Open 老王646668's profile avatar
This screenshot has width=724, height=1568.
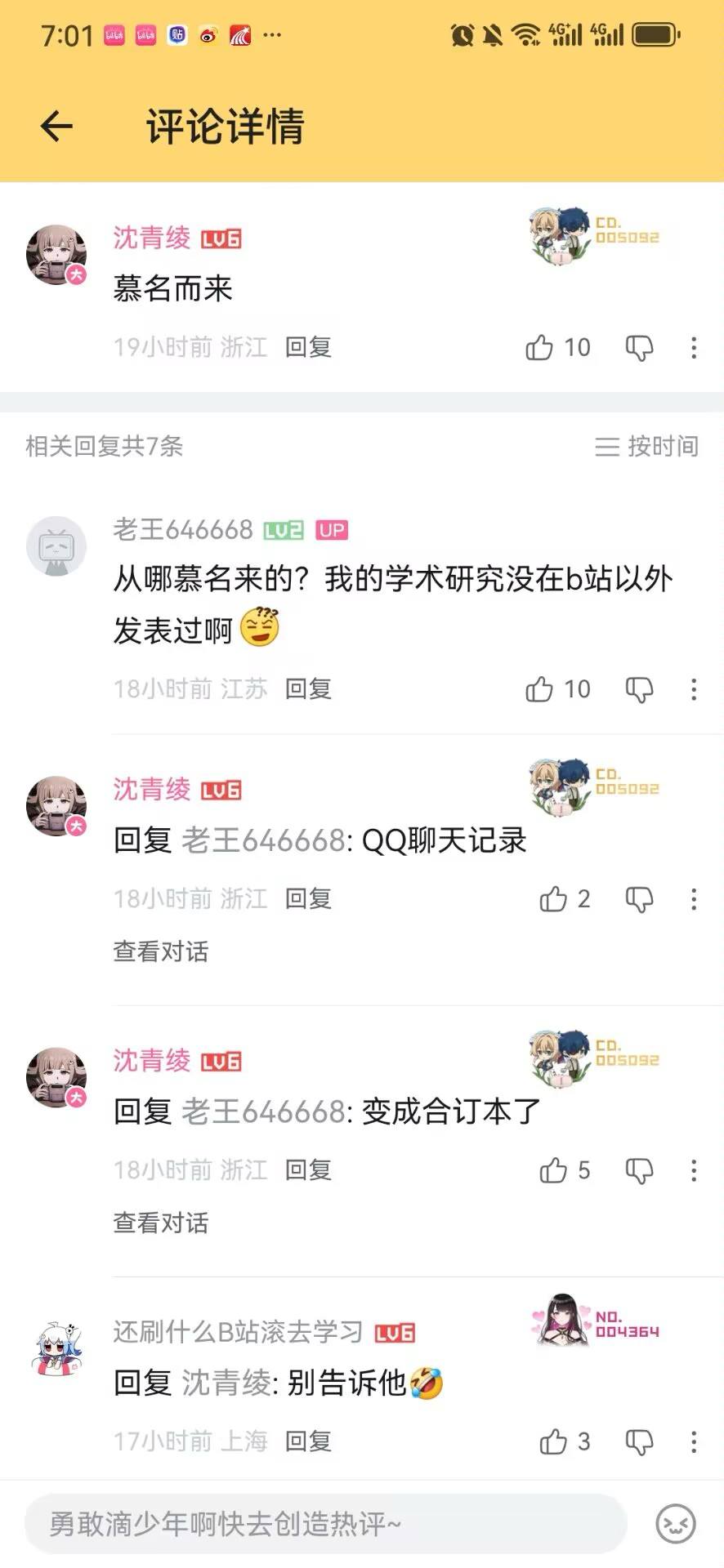pyautogui.click(x=56, y=546)
